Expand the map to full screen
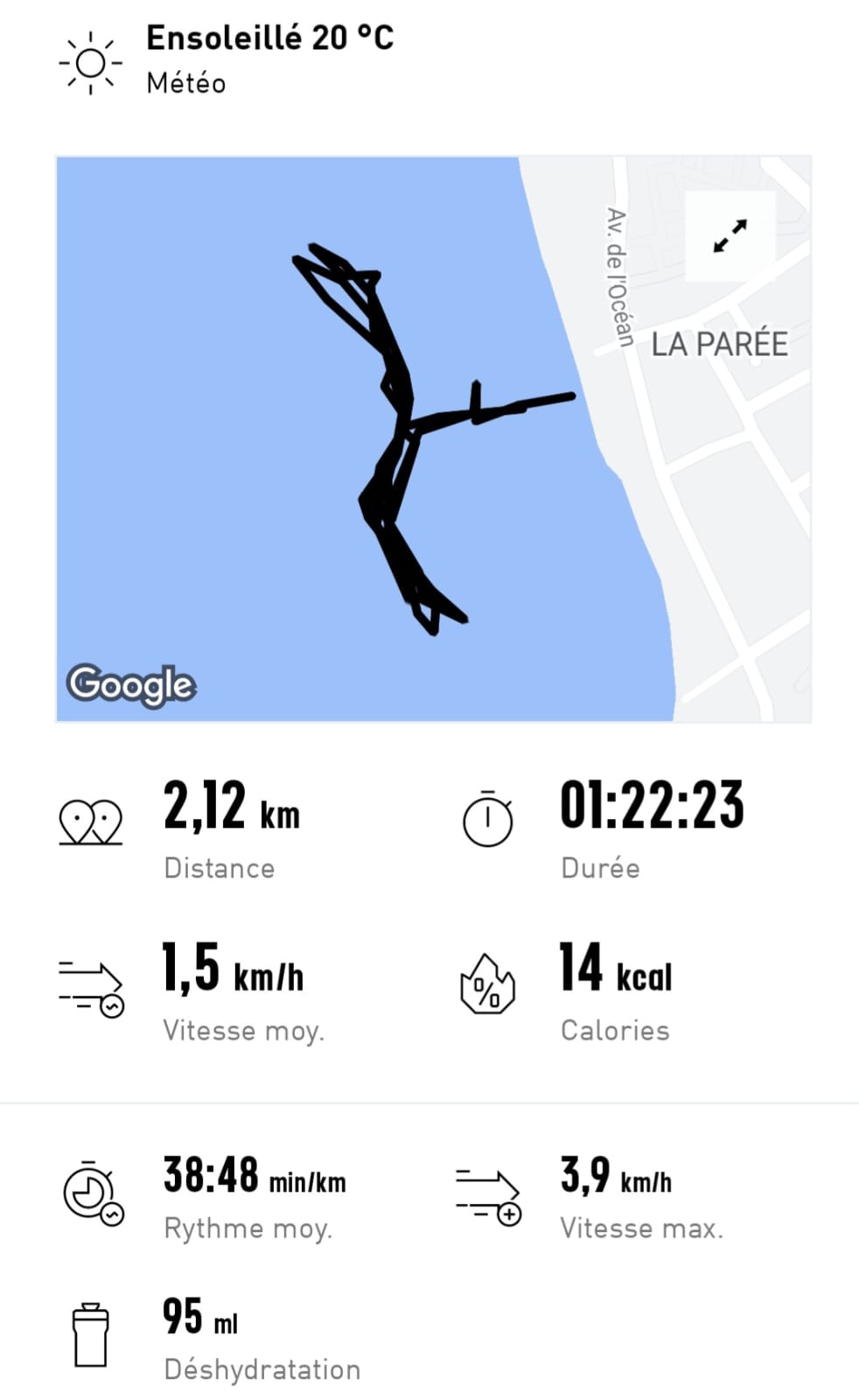The width and height of the screenshot is (859, 1400). coord(730,236)
